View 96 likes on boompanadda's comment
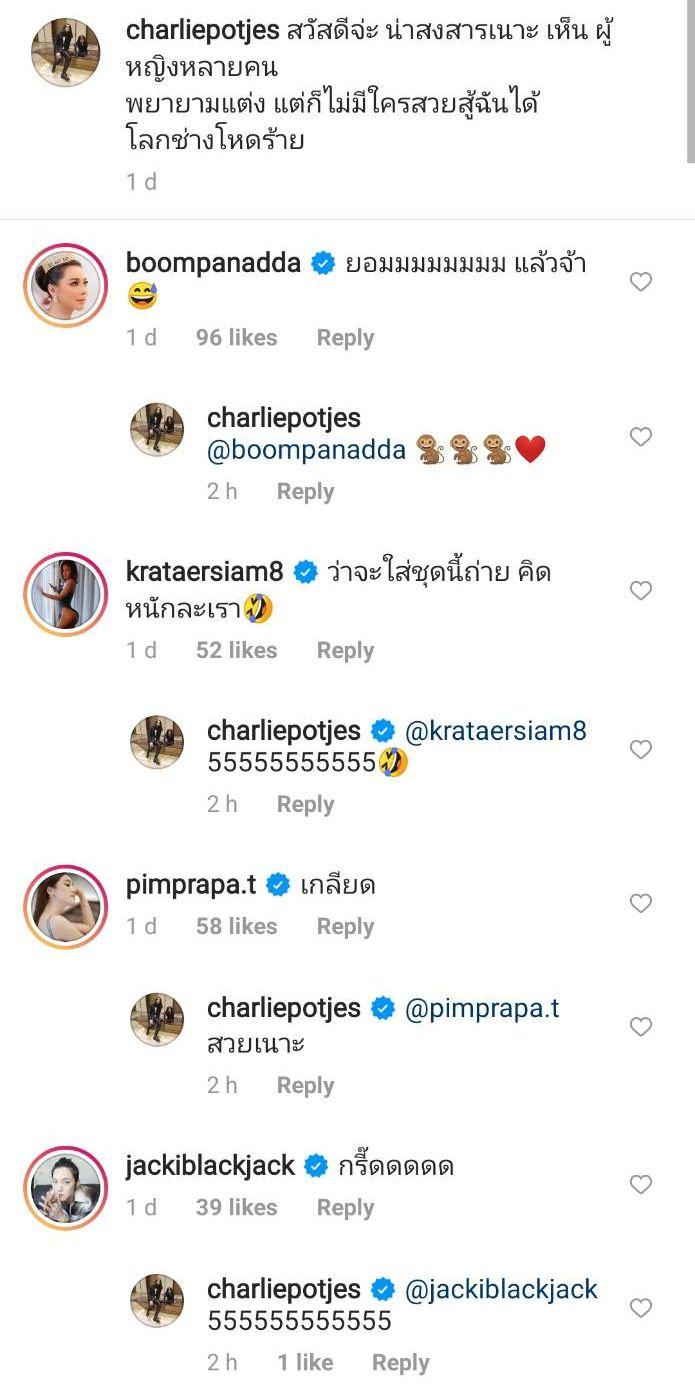This screenshot has height=1400, width=695. [x=236, y=338]
